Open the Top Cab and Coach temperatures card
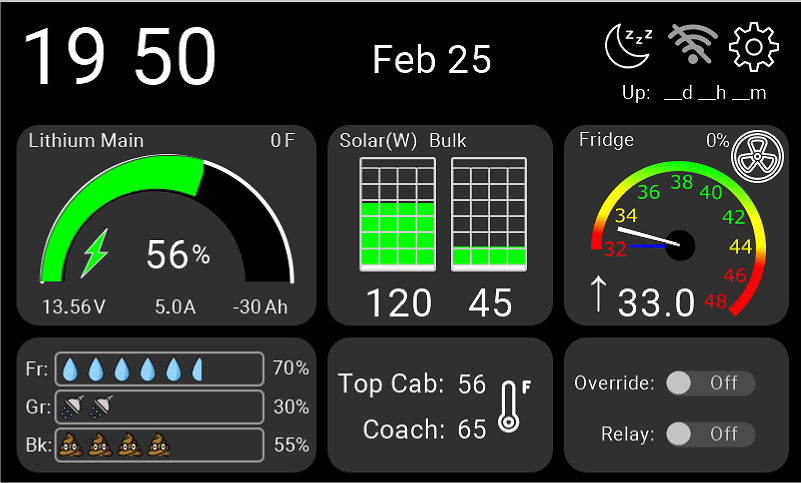801x483 pixels. 440,405
